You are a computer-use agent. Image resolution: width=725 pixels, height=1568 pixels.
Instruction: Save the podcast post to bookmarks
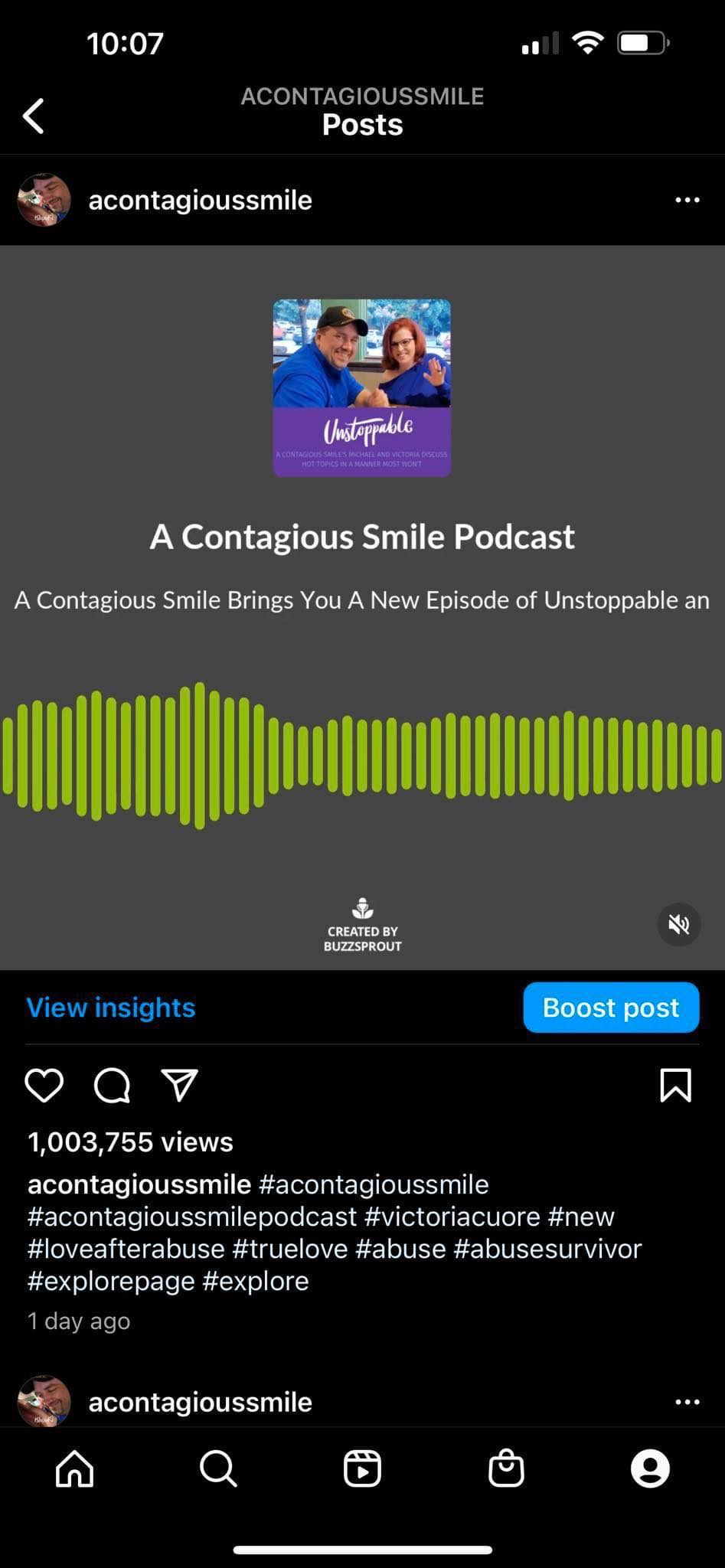click(x=675, y=1086)
